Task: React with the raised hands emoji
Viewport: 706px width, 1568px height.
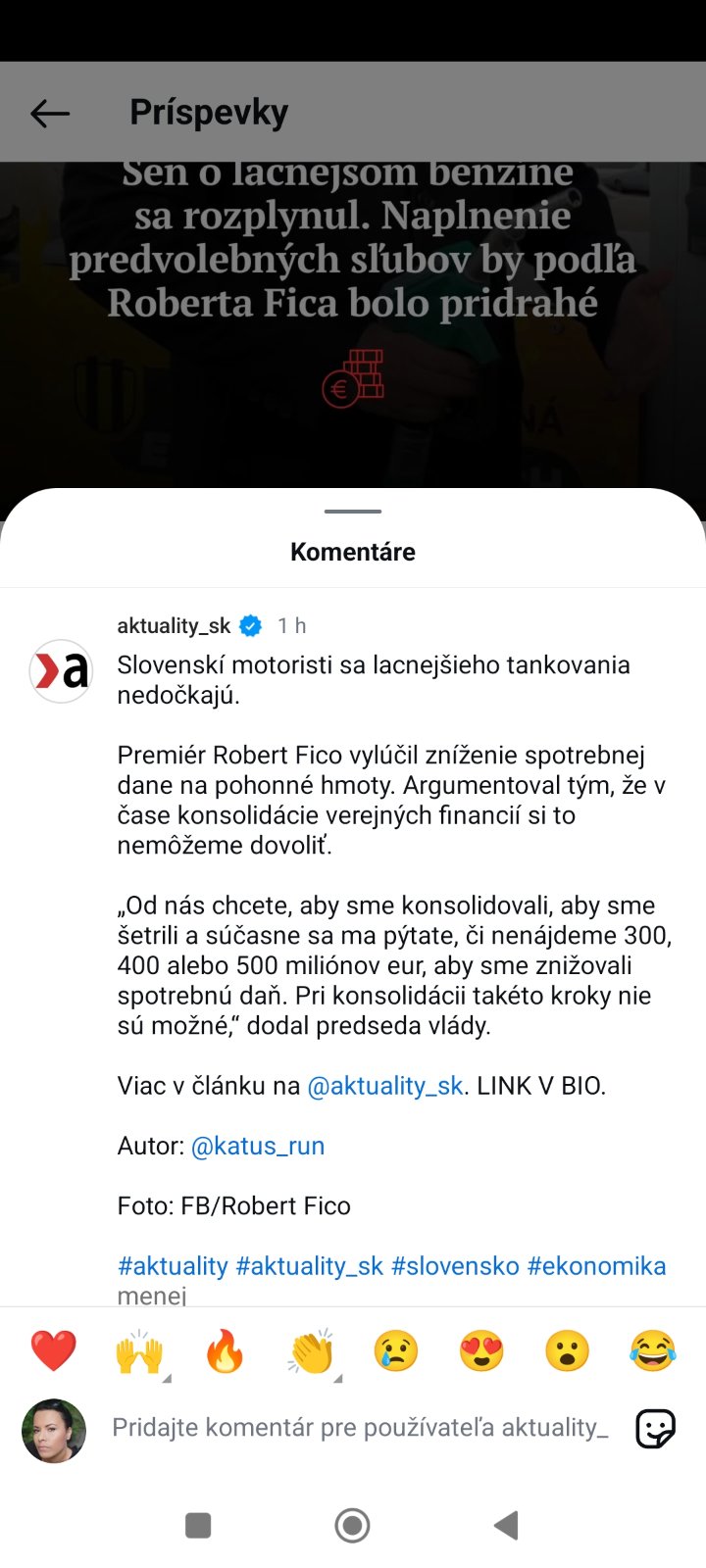Action: (139, 1351)
